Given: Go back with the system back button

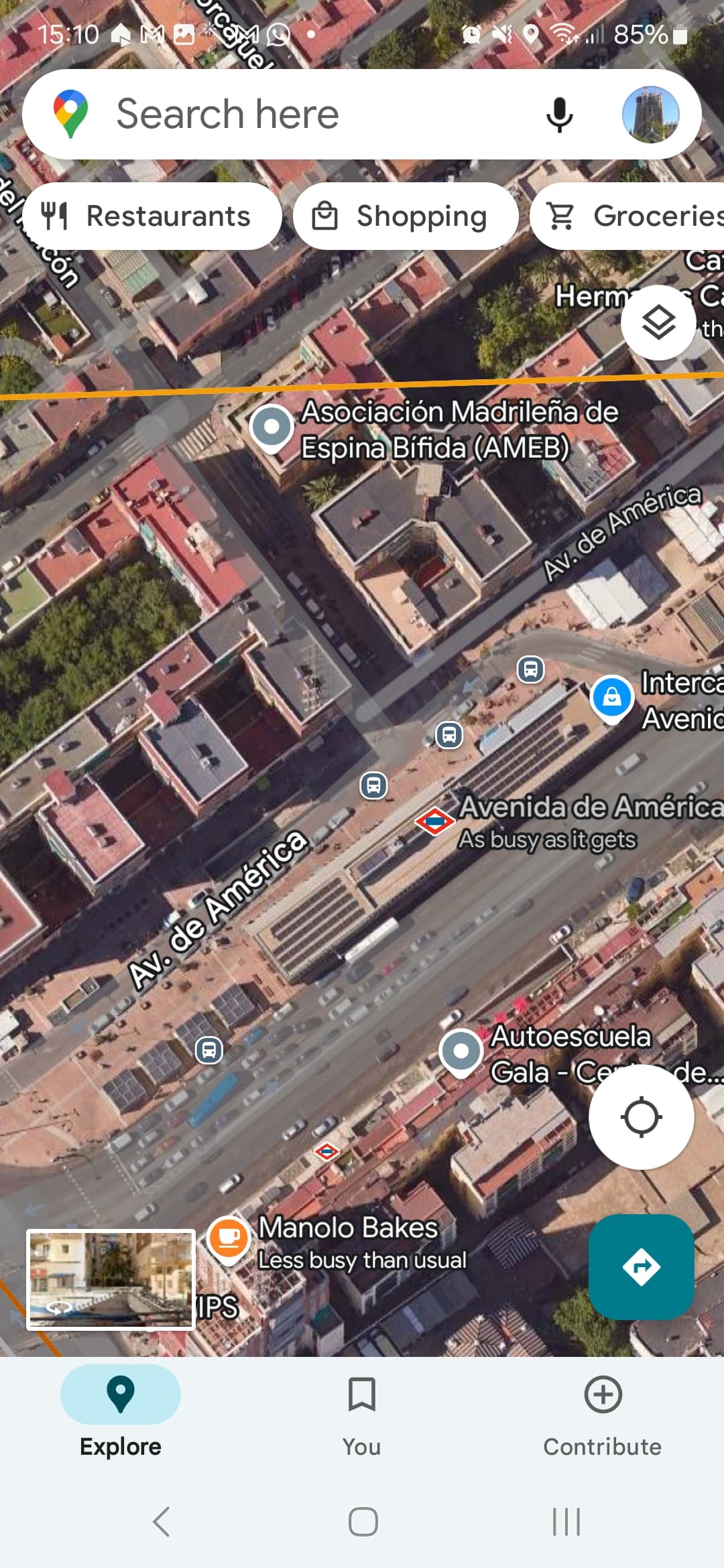Looking at the screenshot, I should tap(162, 1522).
